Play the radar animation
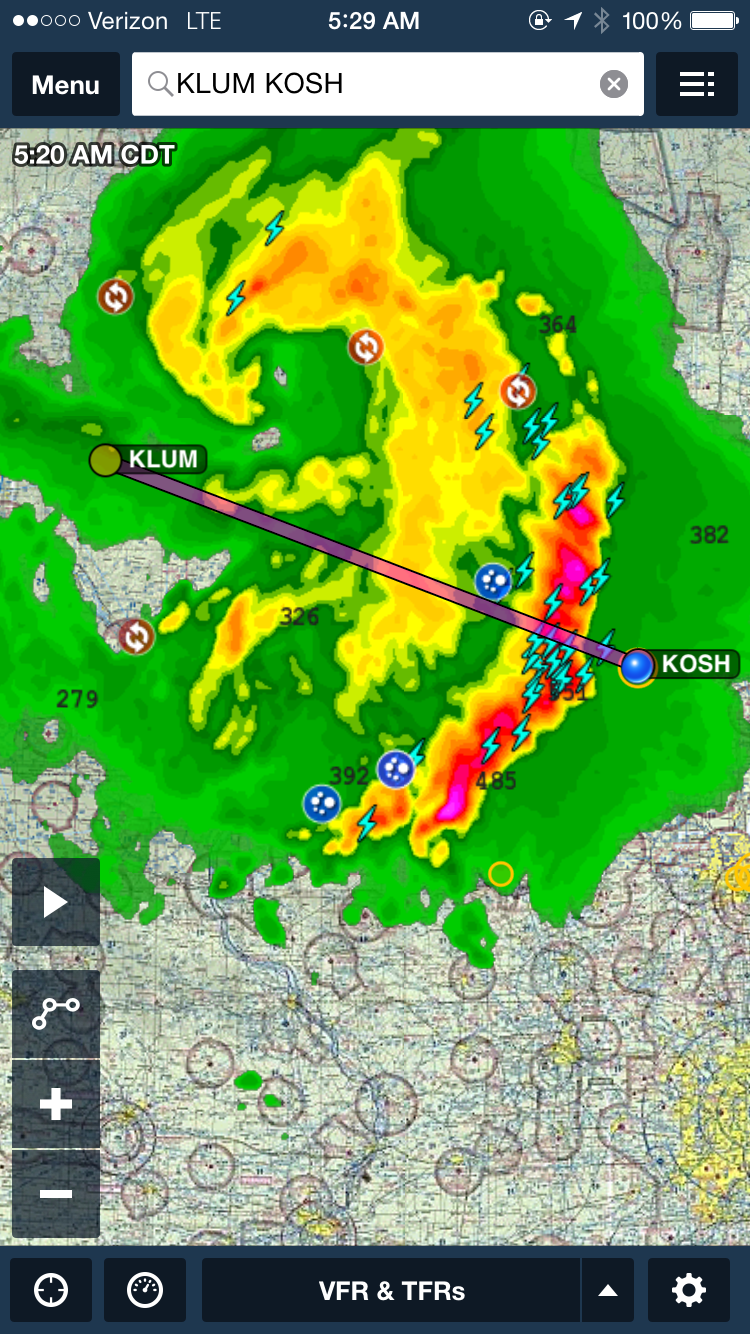Image resolution: width=750 pixels, height=1334 pixels. point(56,903)
